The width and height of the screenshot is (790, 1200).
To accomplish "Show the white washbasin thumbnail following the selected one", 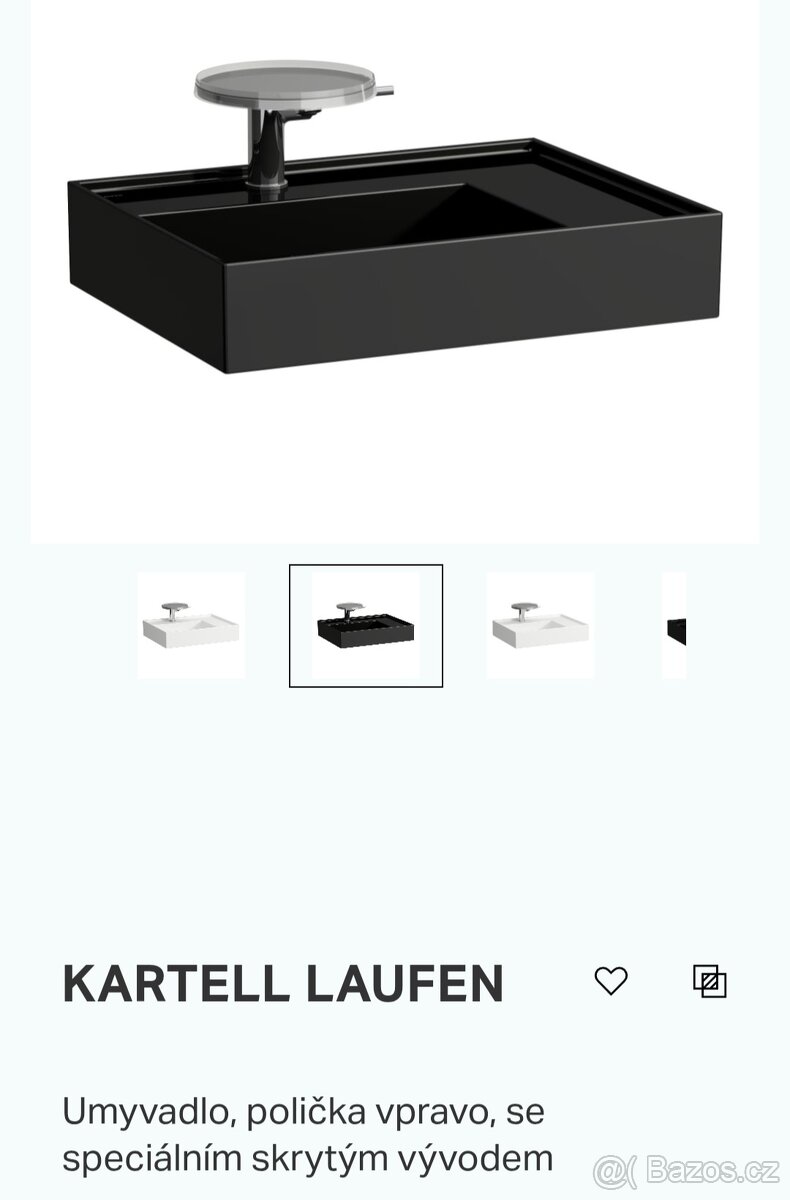I will click(x=540, y=626).
